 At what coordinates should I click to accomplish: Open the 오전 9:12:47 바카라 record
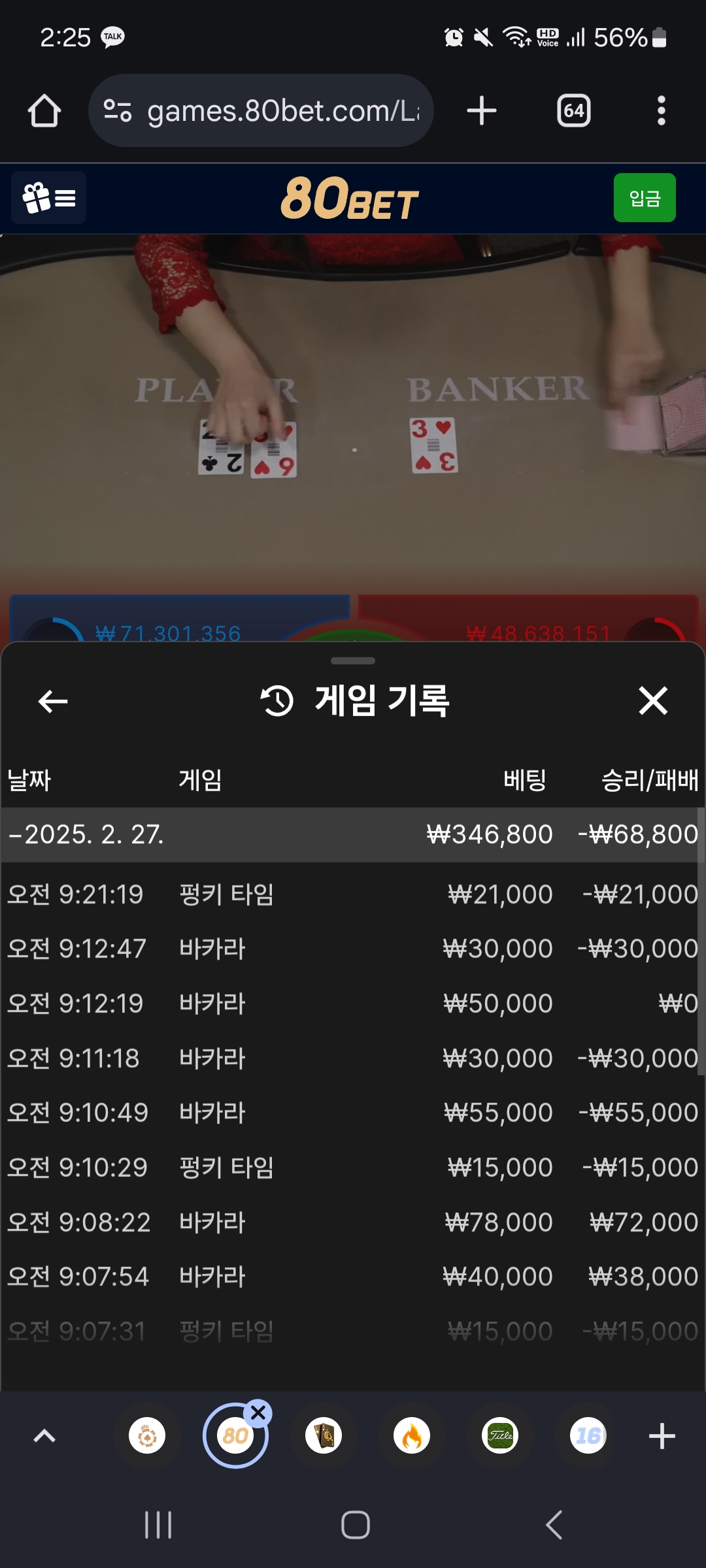pyautogui.click(x=353, y=949)
